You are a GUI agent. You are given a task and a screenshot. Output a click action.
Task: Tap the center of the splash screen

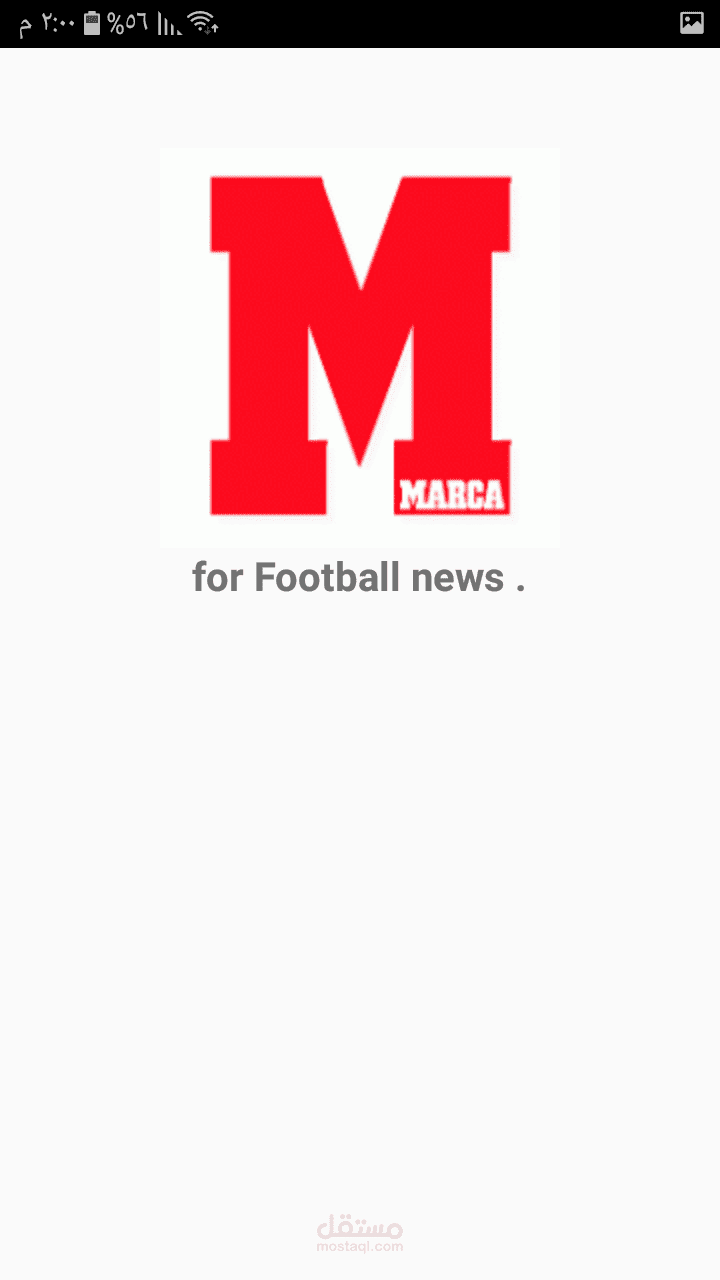click(x=360, y=640)
